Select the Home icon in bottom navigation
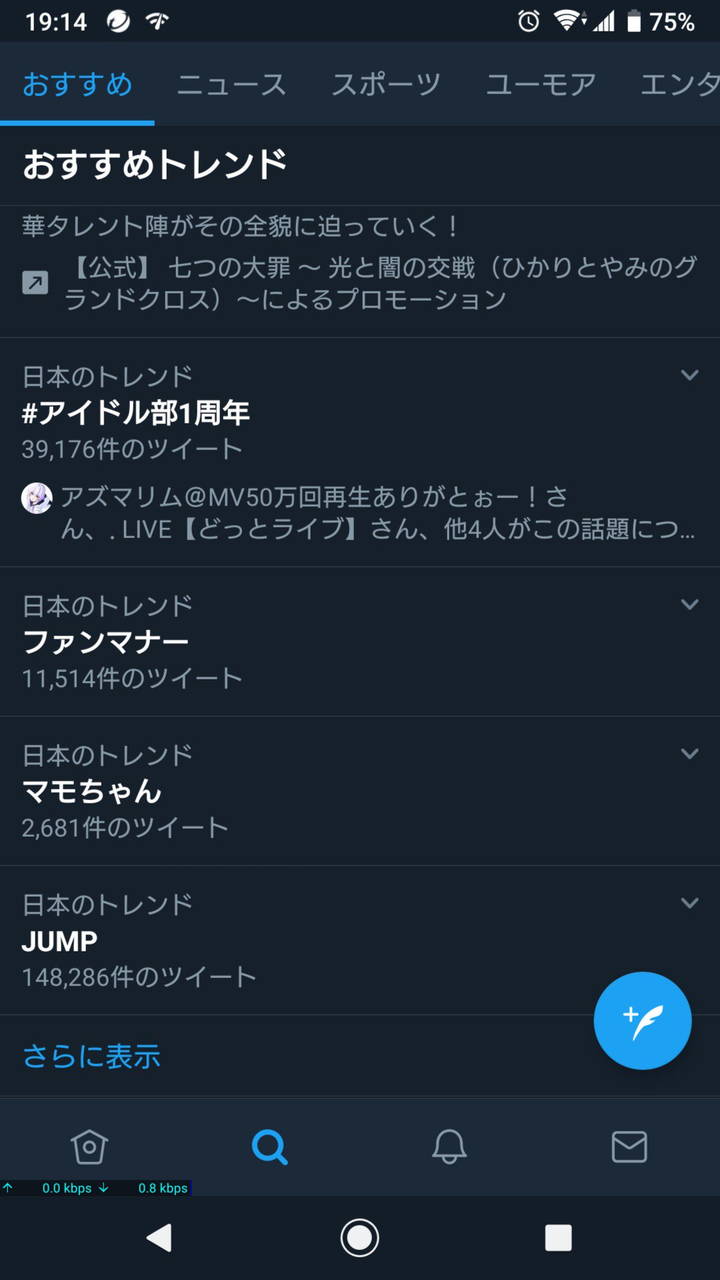 89,1147
